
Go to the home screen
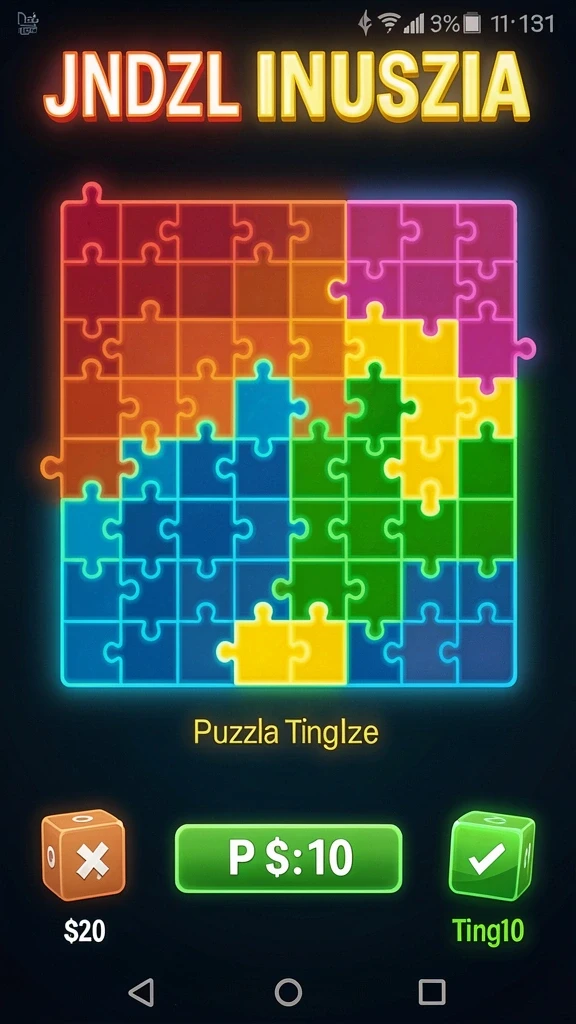(x=288, y=992)
